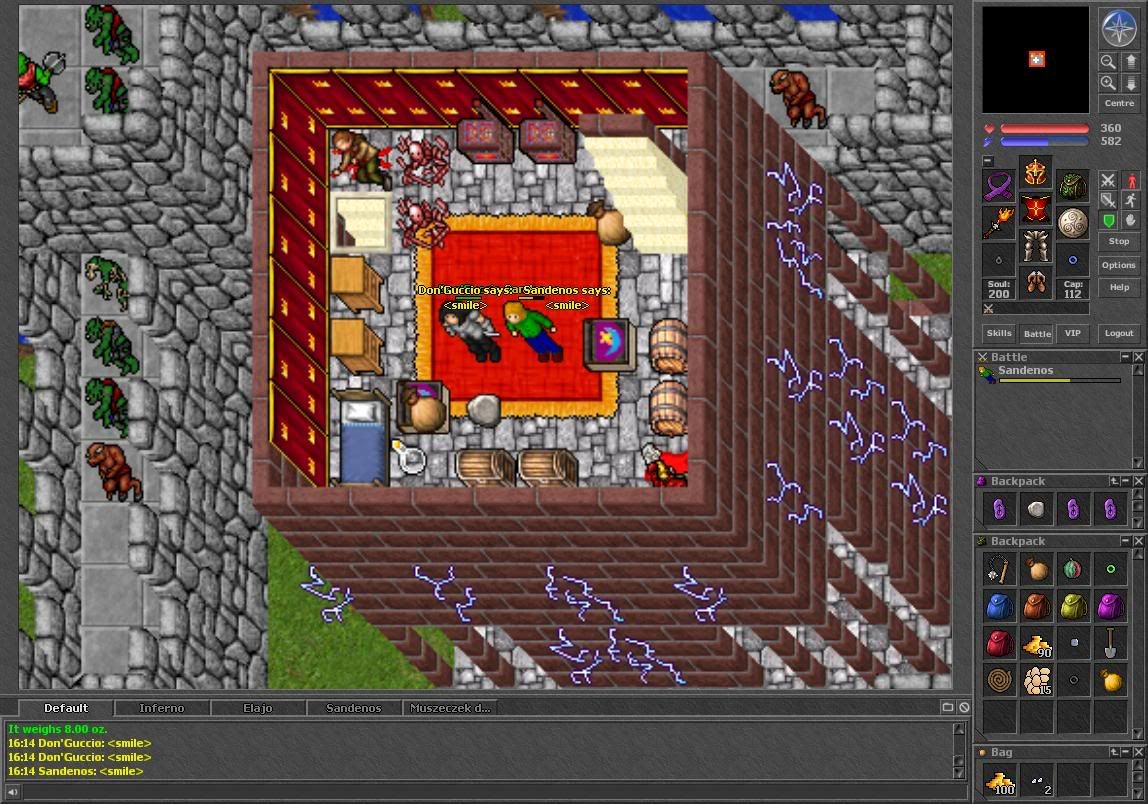Viewport: 1148px width, 804px height.
Task: Select full attack sword fight mode
Action: click(x=1108, y=181)
